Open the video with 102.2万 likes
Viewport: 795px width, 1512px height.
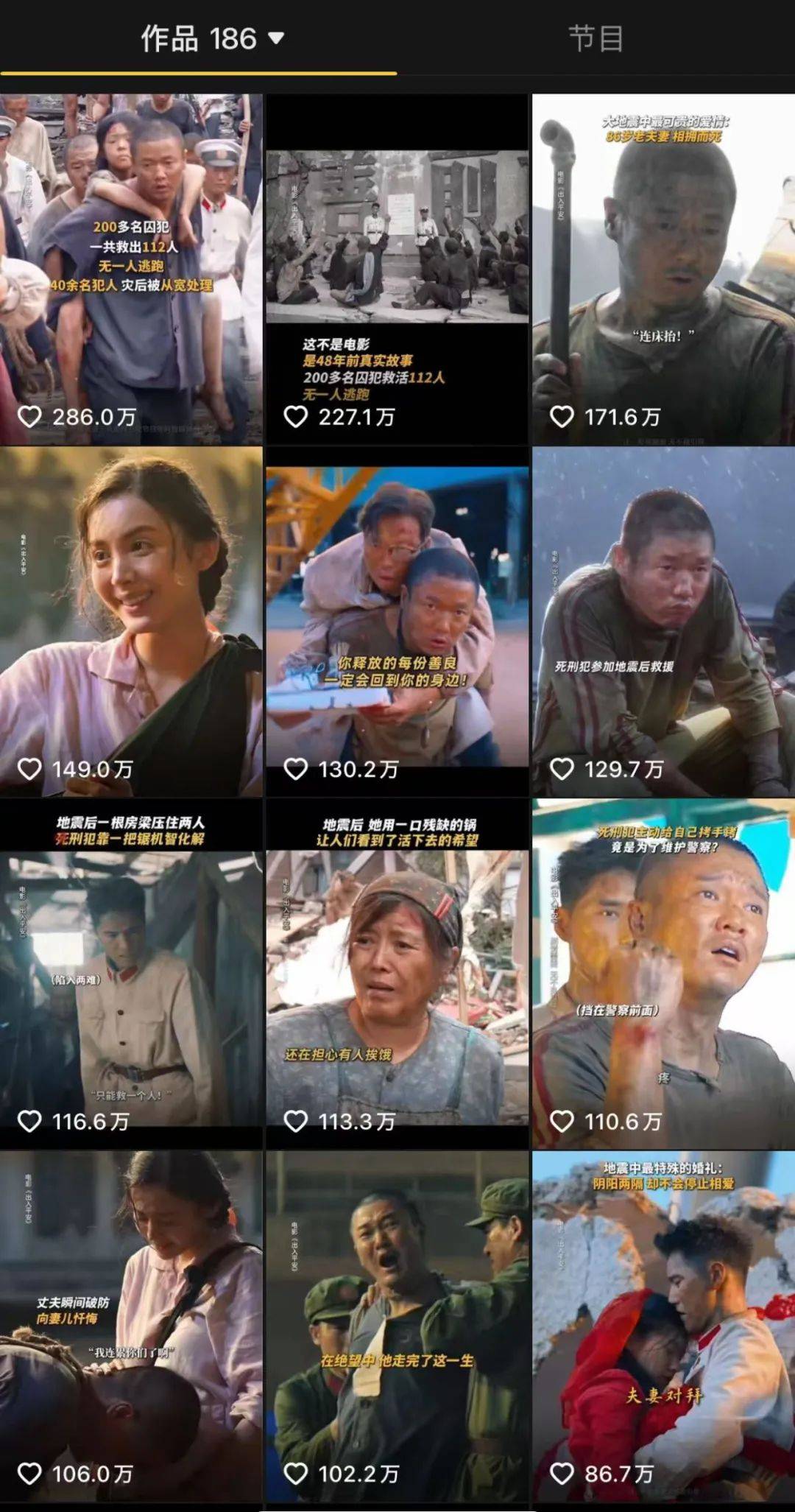point(397,1325)
